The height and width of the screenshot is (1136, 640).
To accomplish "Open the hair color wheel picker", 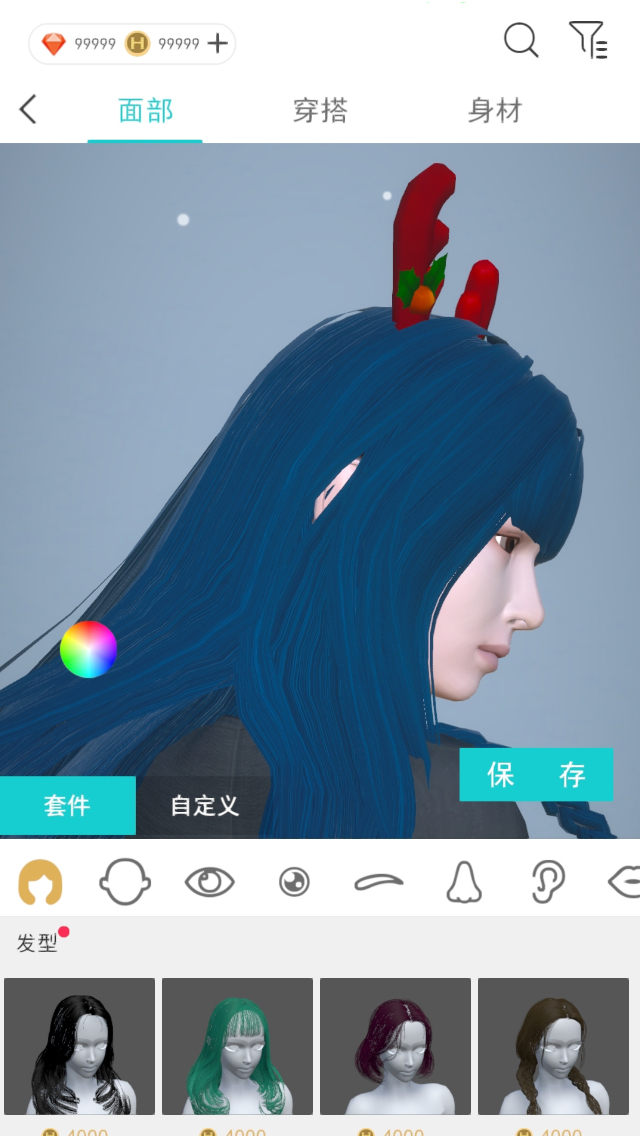I will pos(89,649).
